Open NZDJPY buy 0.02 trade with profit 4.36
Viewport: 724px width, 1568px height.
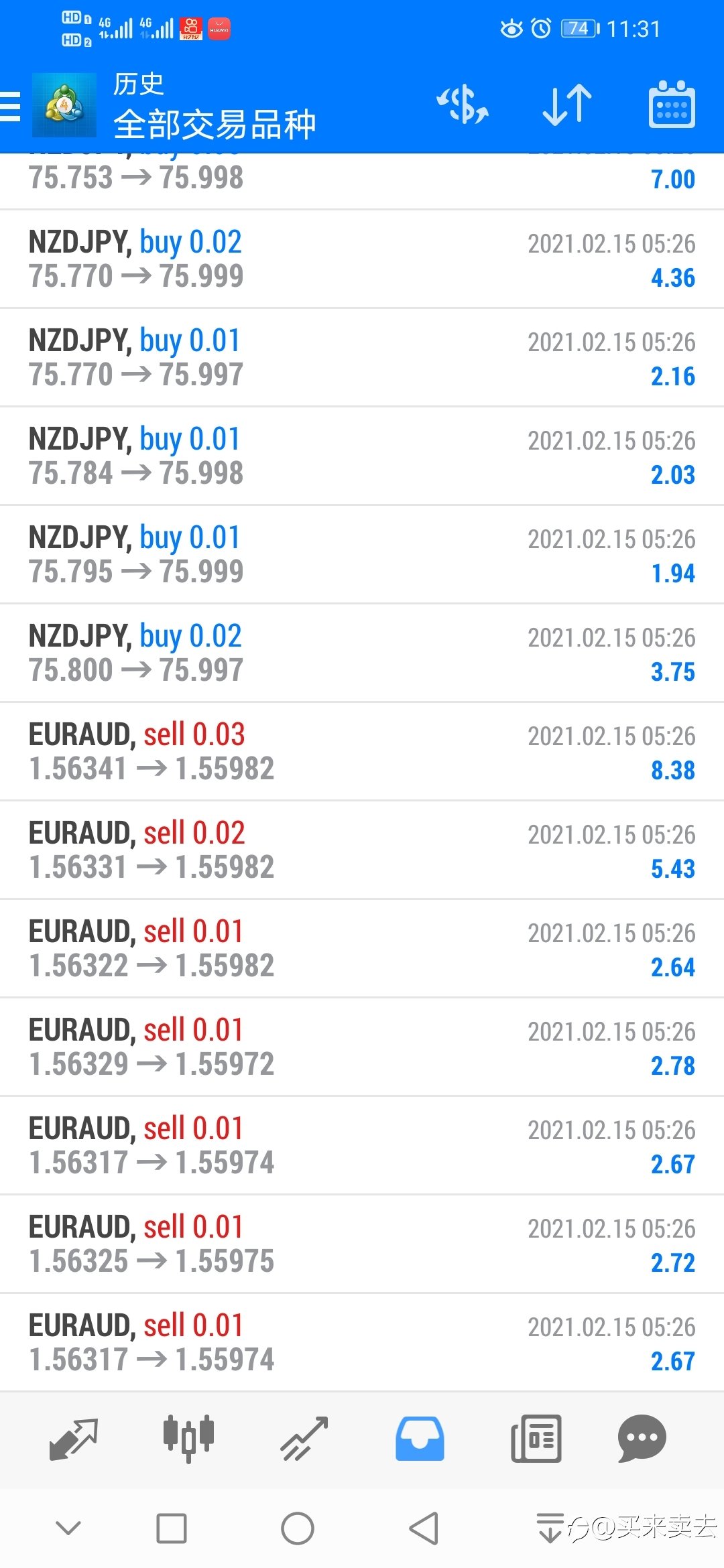click(x=362, y=259)
